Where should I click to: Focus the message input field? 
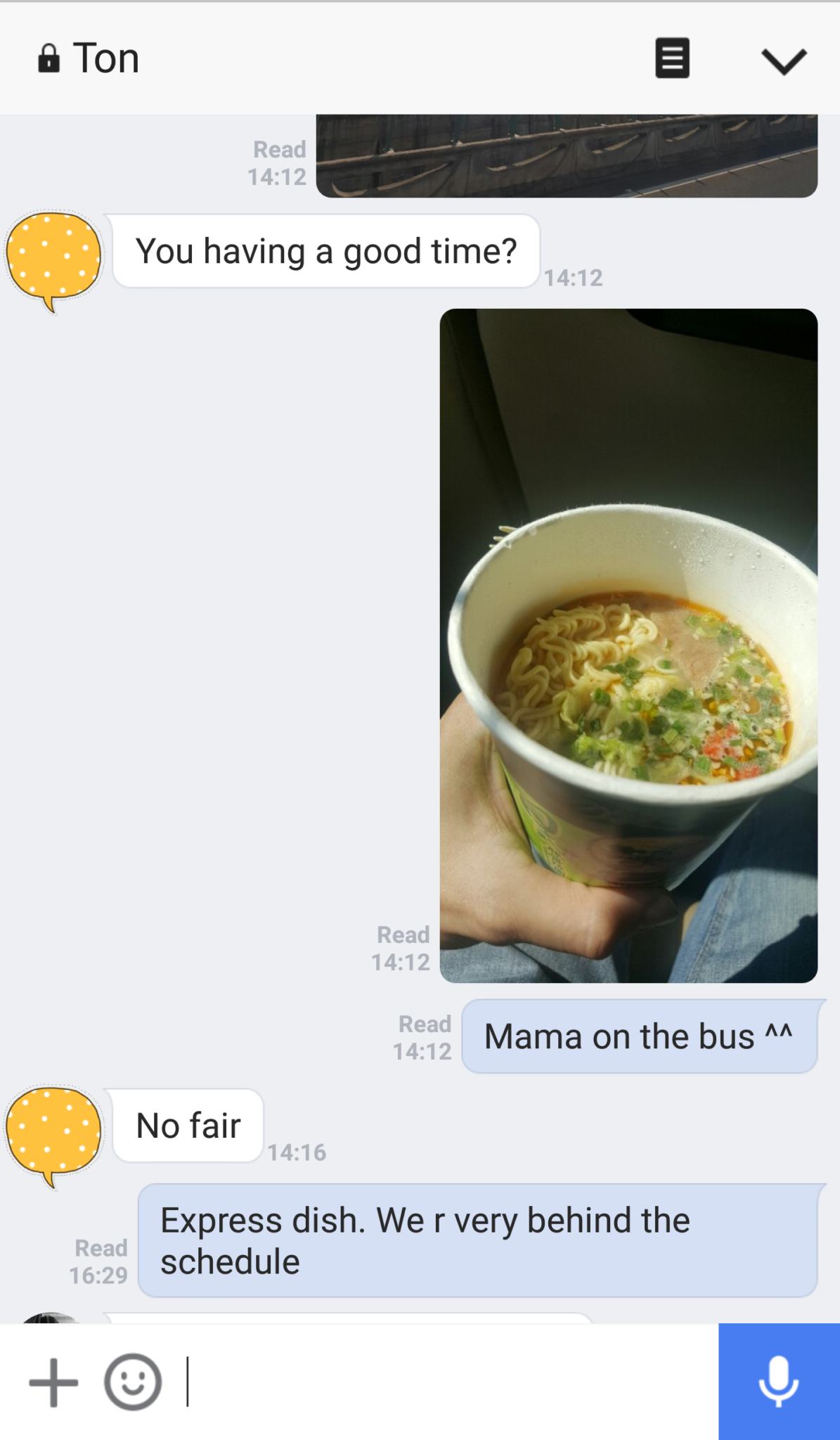tap(450, 1382)
